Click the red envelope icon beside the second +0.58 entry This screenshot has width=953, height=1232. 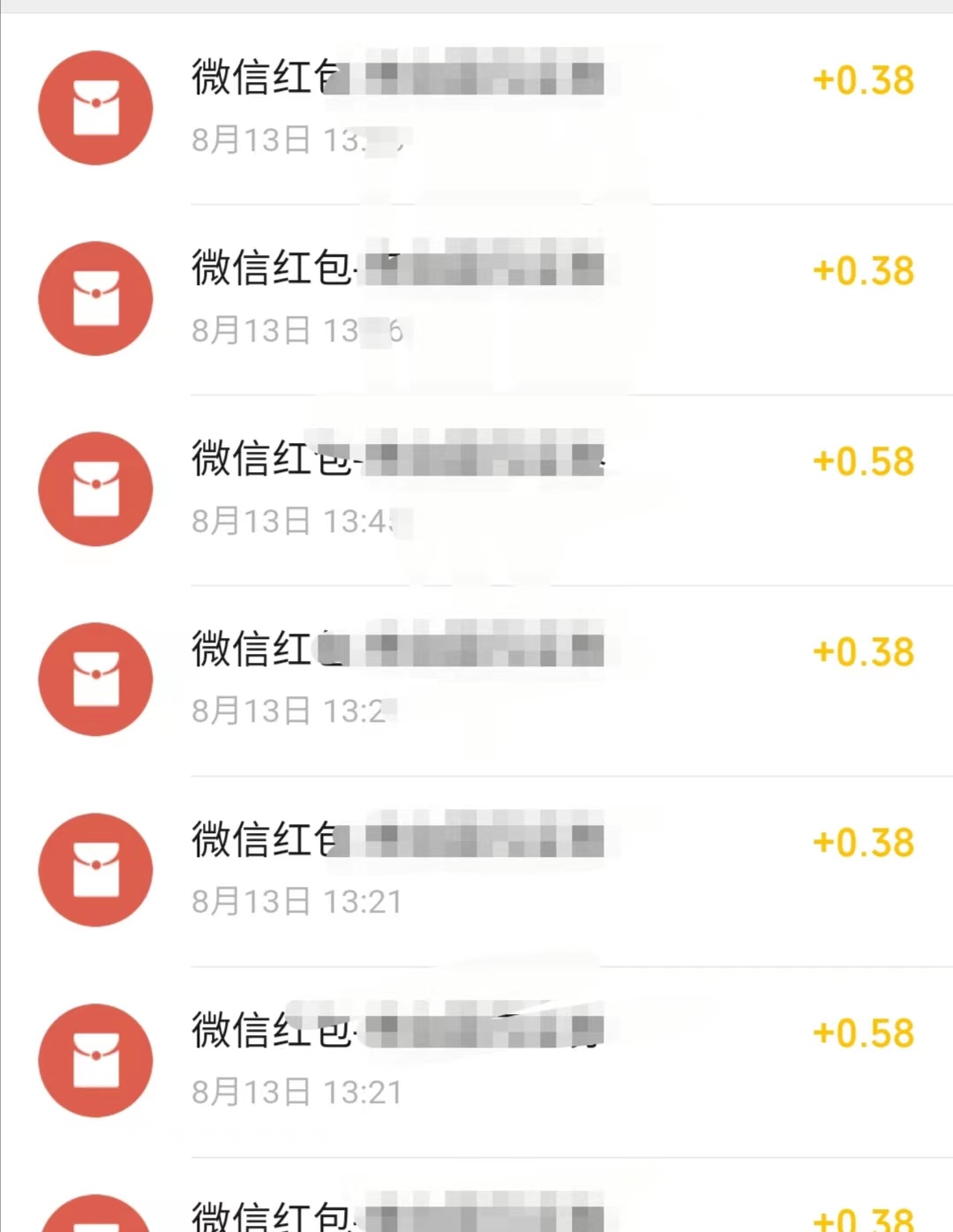point(95,1063)
